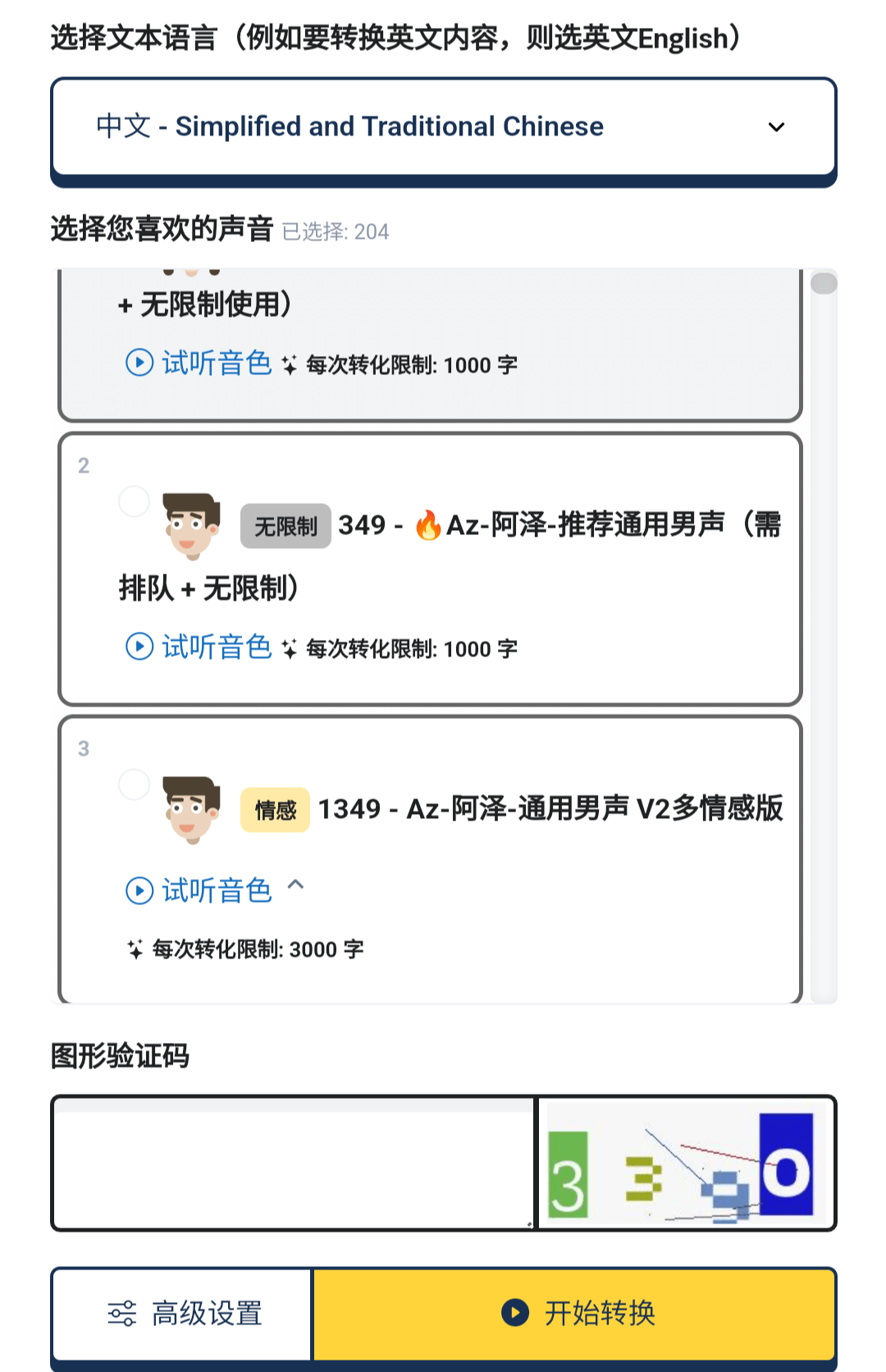Click the 情感 tag on voice 1349
886x1372 pixels.
pos(275,810)
